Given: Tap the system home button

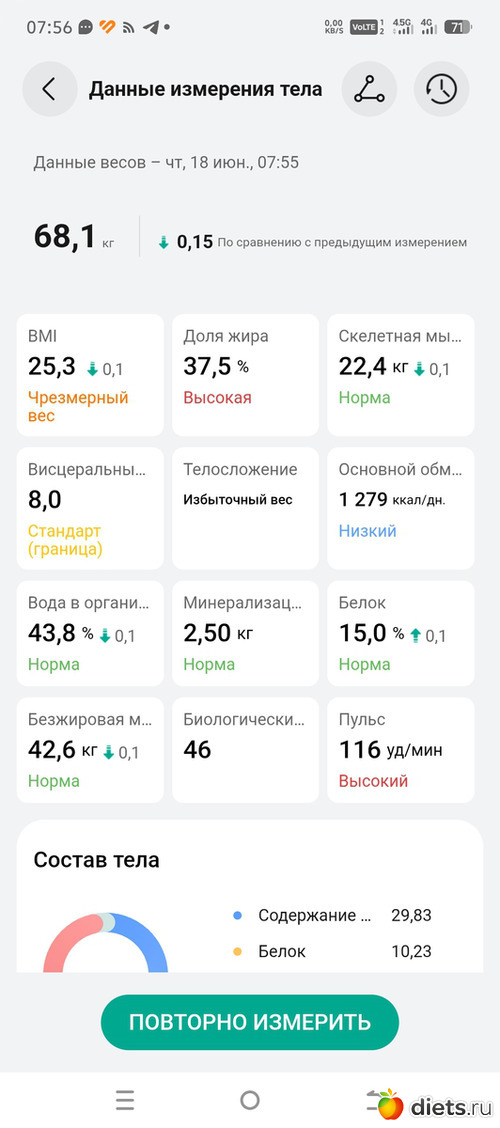Looking at the screenshot, I should pos(250,1100).
